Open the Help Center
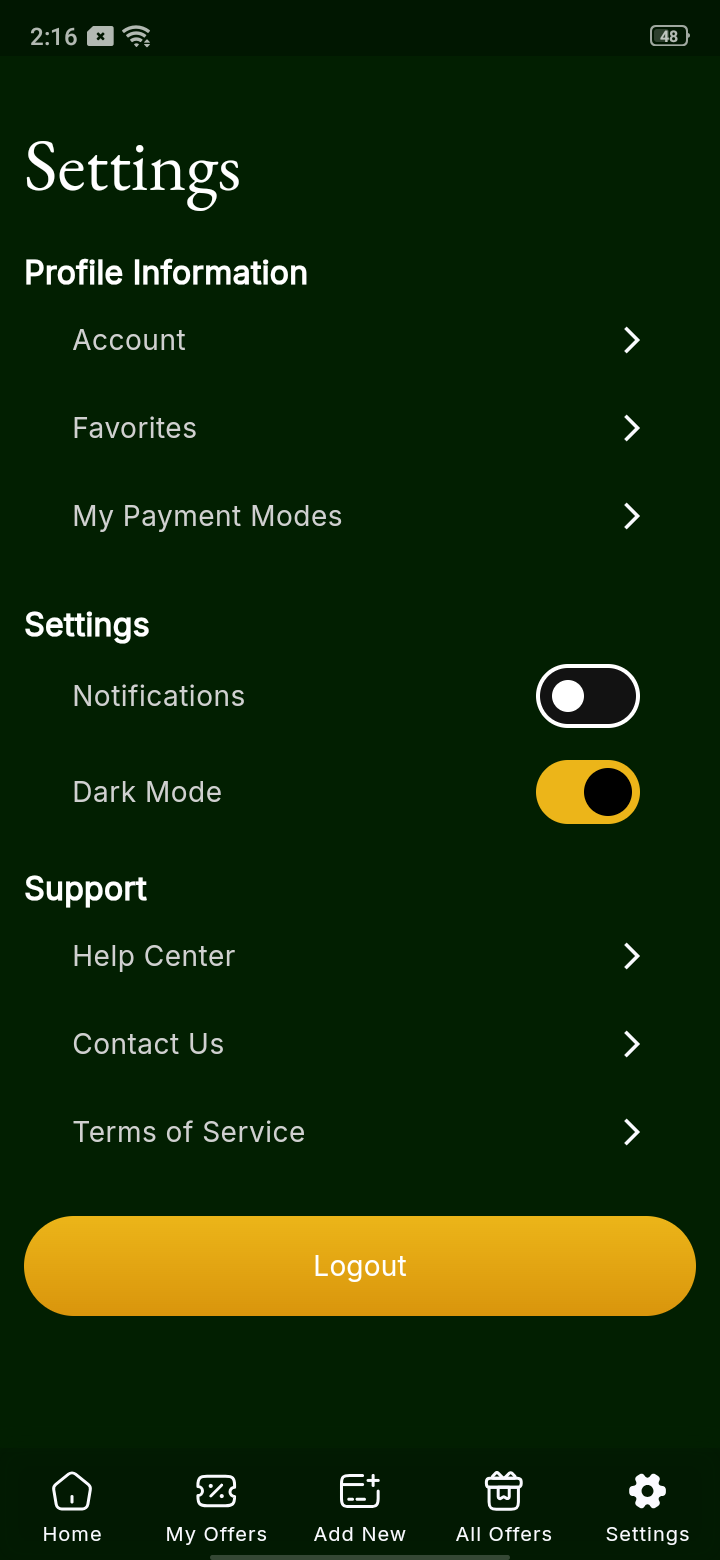Screen dimensions: 720x1560 [355, 957]
